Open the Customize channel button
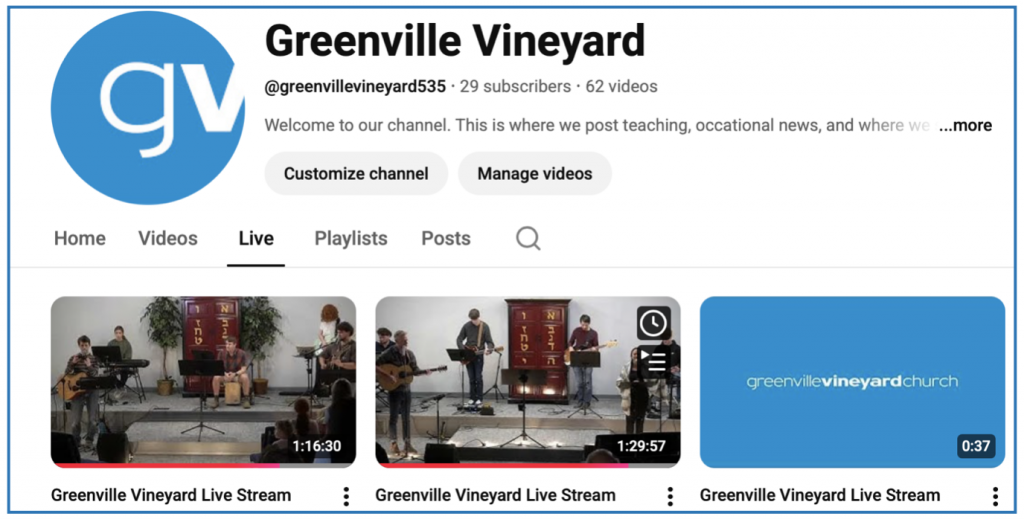1024x519 pixels. coord(356,174)
